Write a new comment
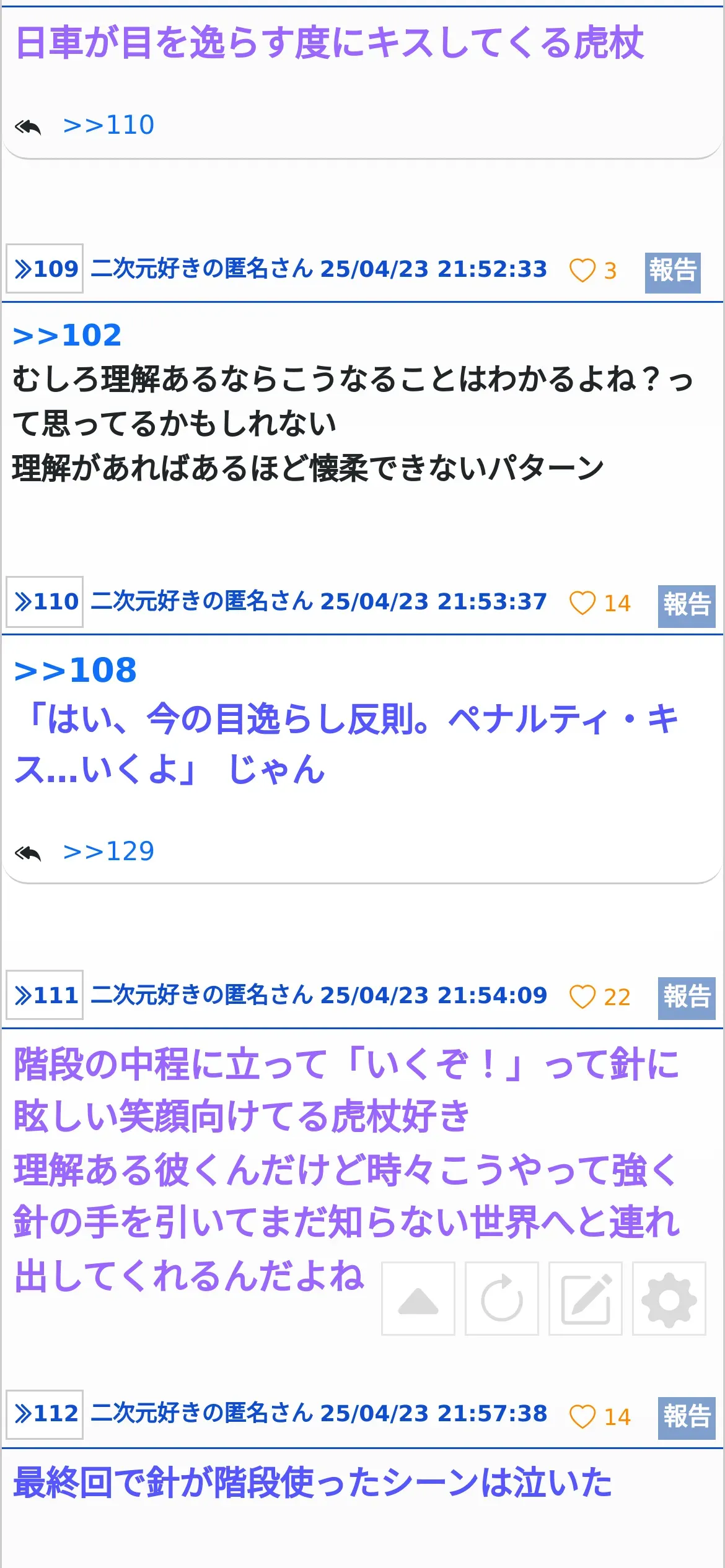The width and height of the screenshot is (725, 1568). click(586, 1299)
